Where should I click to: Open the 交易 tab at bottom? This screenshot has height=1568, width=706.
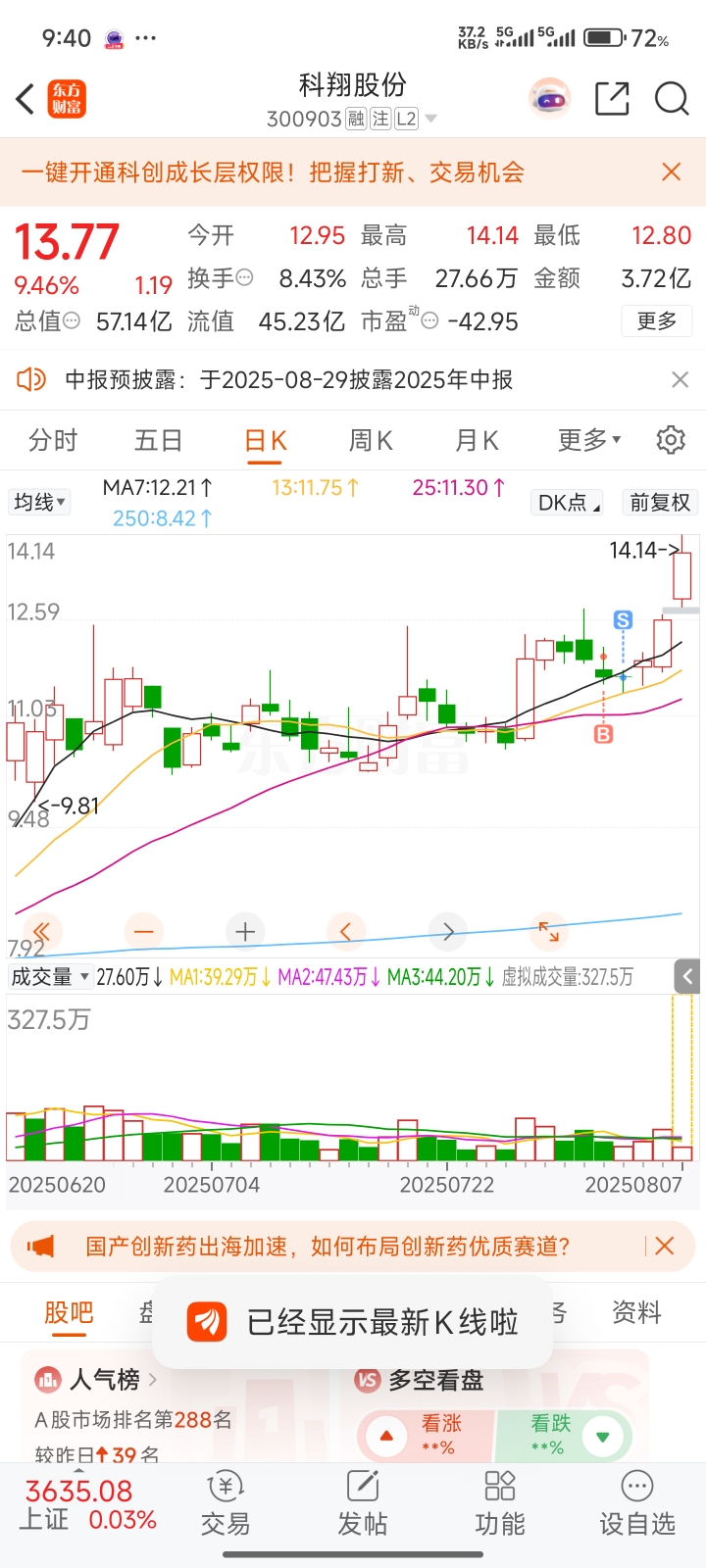click(x=226, y=1504)
